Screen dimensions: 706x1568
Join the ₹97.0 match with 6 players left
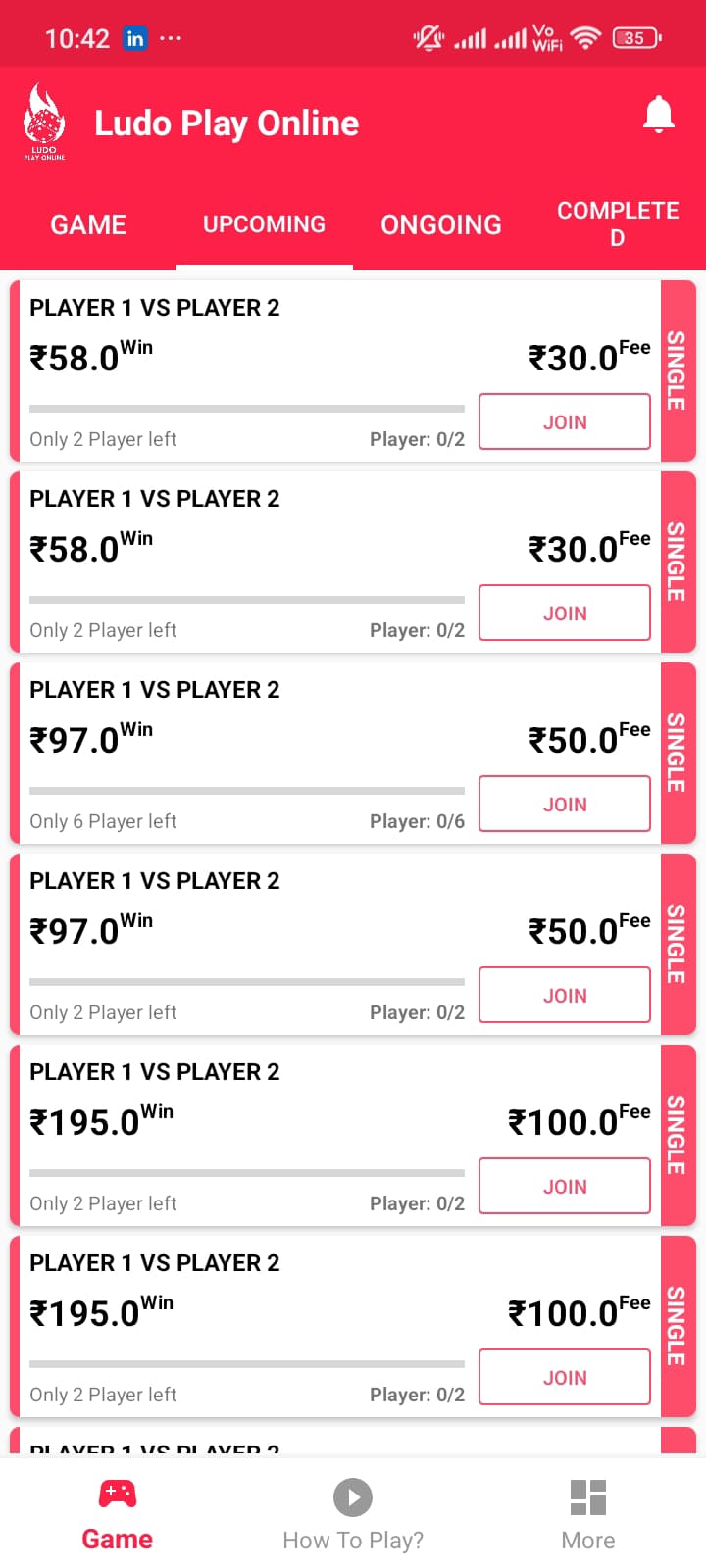coord(565,804)
